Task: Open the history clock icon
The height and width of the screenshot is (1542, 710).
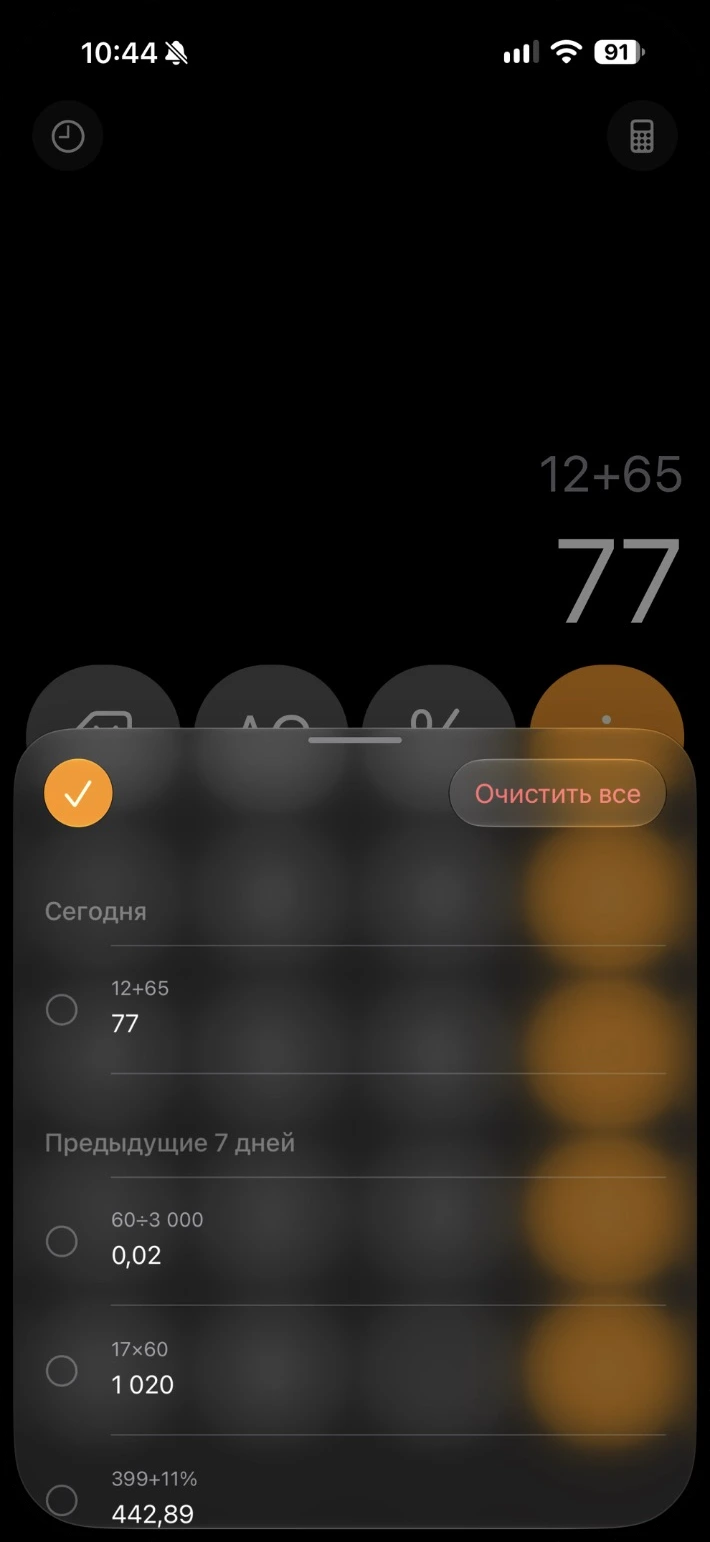Action: (x=68, y=137)
